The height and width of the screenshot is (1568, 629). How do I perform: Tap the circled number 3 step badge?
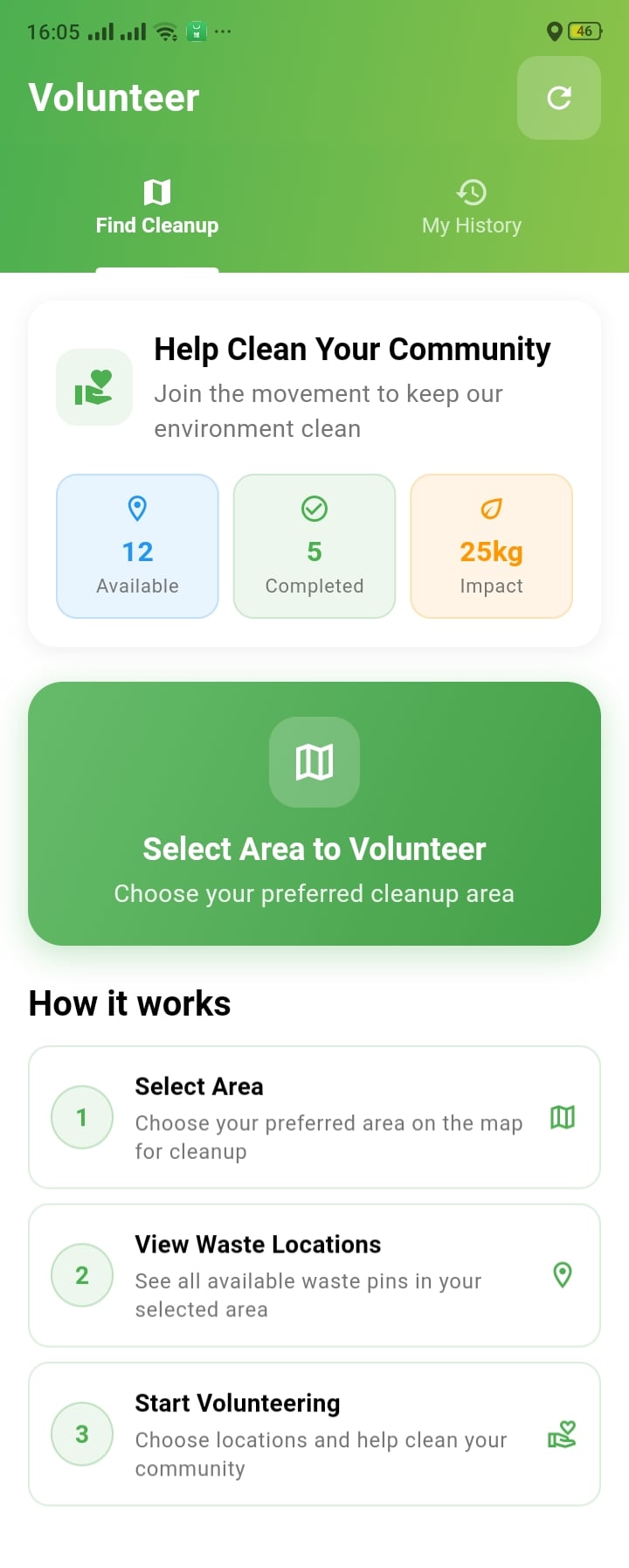(81, 1433)
